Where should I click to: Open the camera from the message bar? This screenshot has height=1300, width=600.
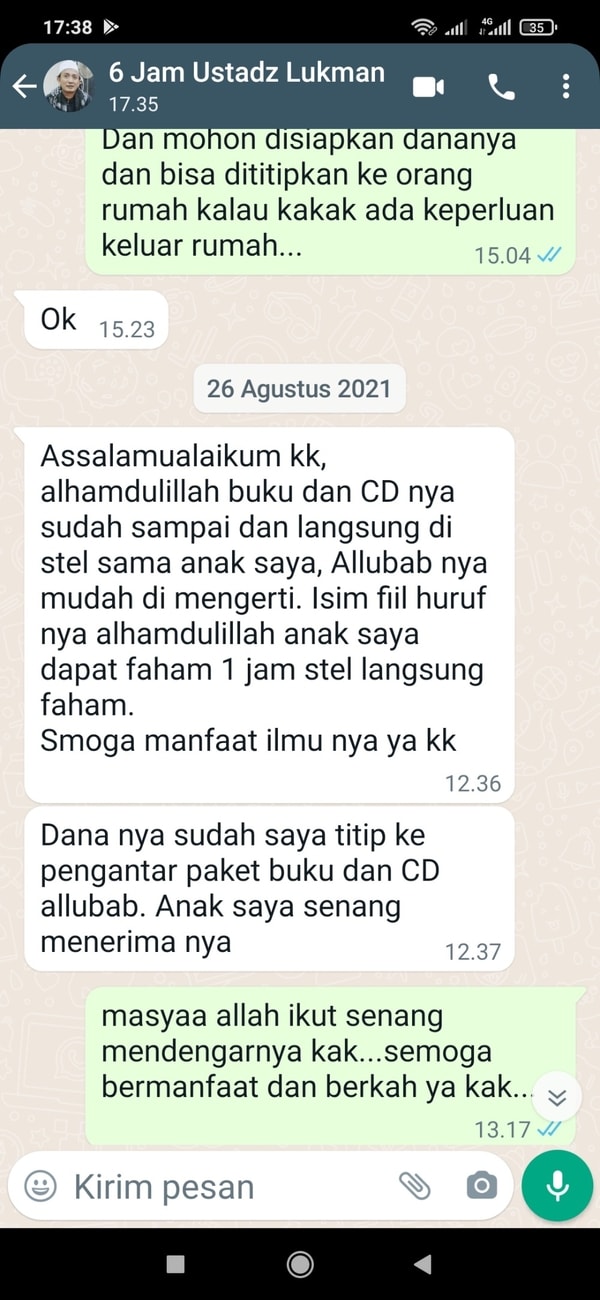click(481, 1186)
